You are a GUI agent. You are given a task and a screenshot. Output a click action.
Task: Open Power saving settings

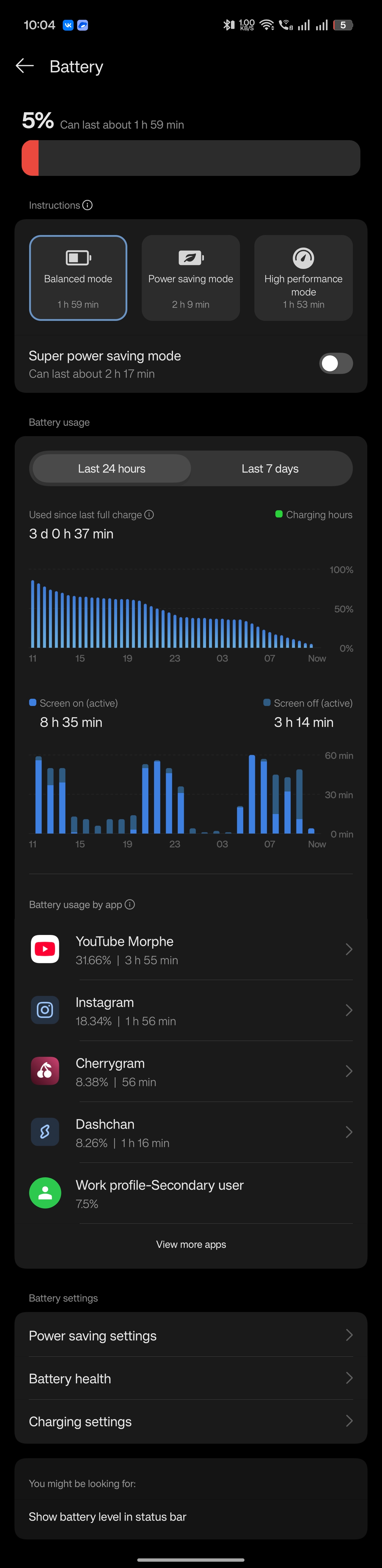click(x=191, y=1335)
